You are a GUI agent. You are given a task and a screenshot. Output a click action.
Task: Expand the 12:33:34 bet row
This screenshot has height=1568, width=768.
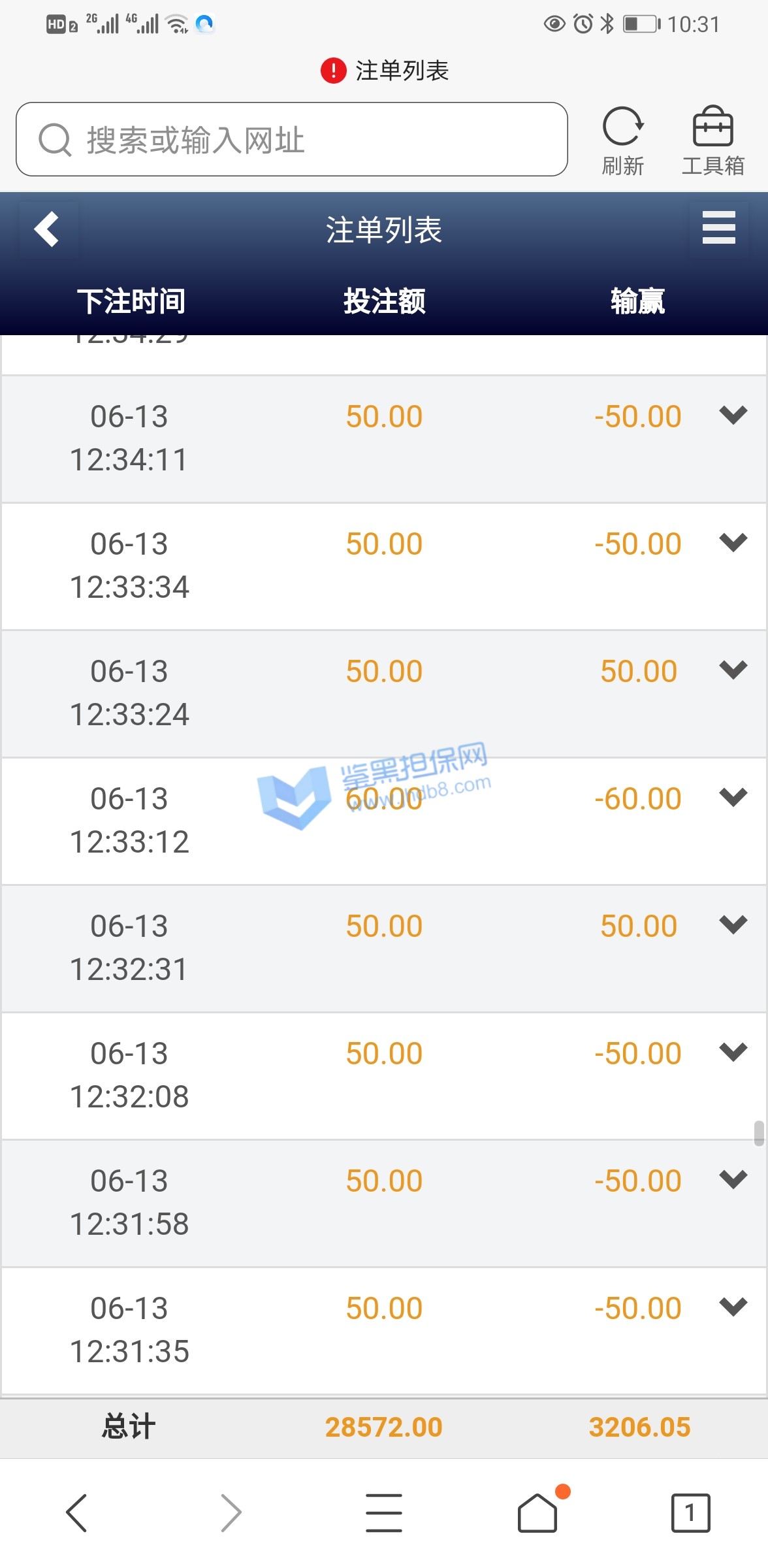[x=733, y=542]
